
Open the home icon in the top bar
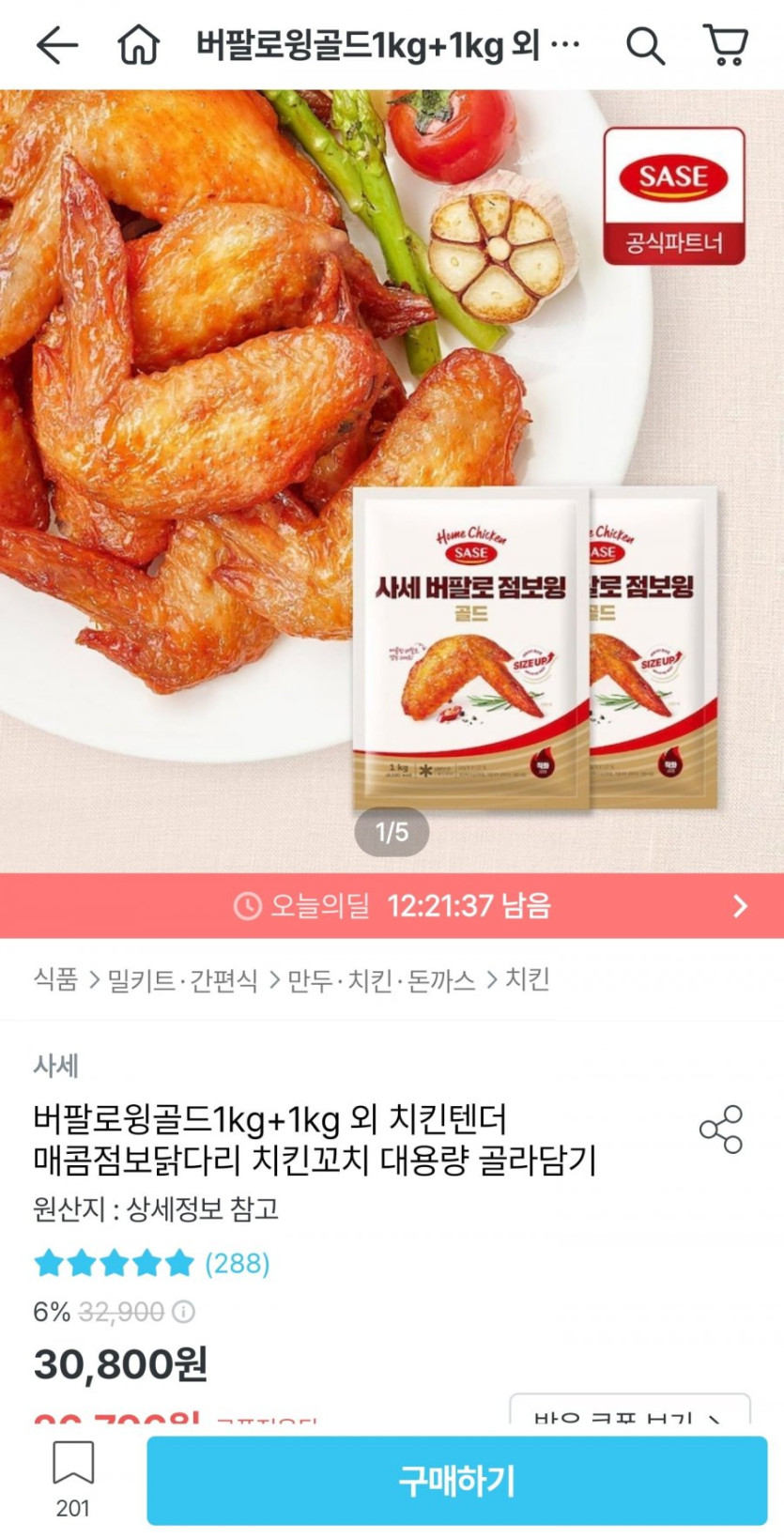pos(138,45)
